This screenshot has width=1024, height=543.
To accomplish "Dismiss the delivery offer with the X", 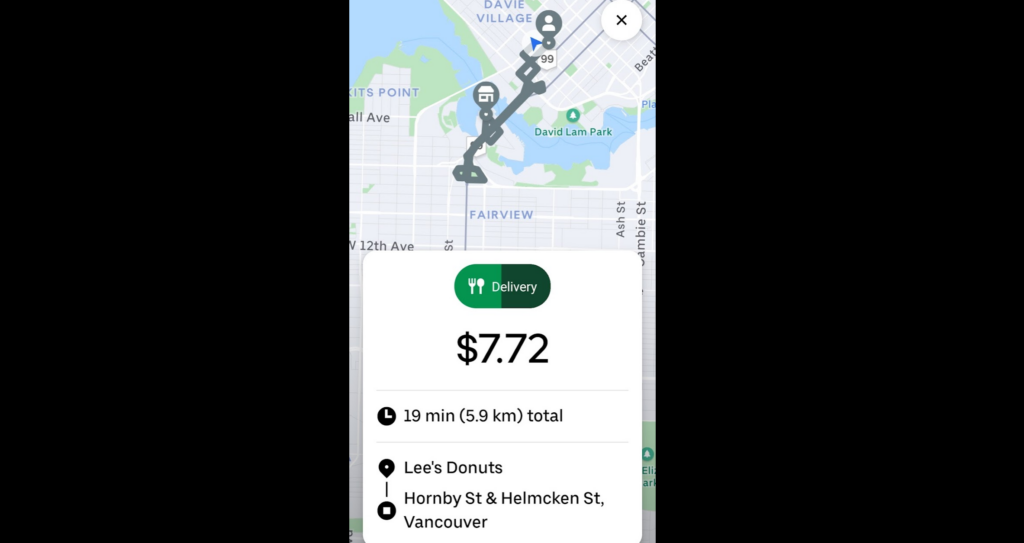I will 621,20.
